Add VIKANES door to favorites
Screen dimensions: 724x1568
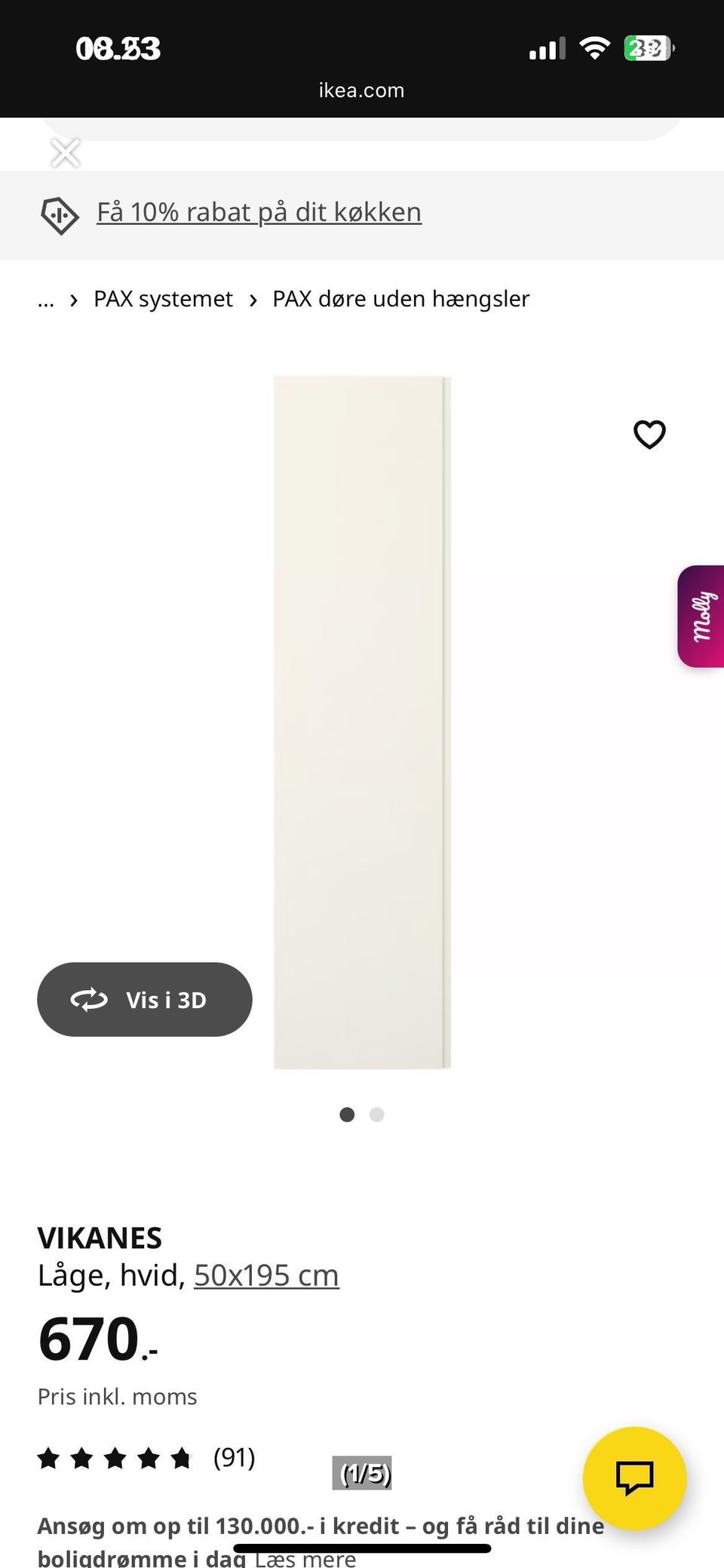coord(649,434)
